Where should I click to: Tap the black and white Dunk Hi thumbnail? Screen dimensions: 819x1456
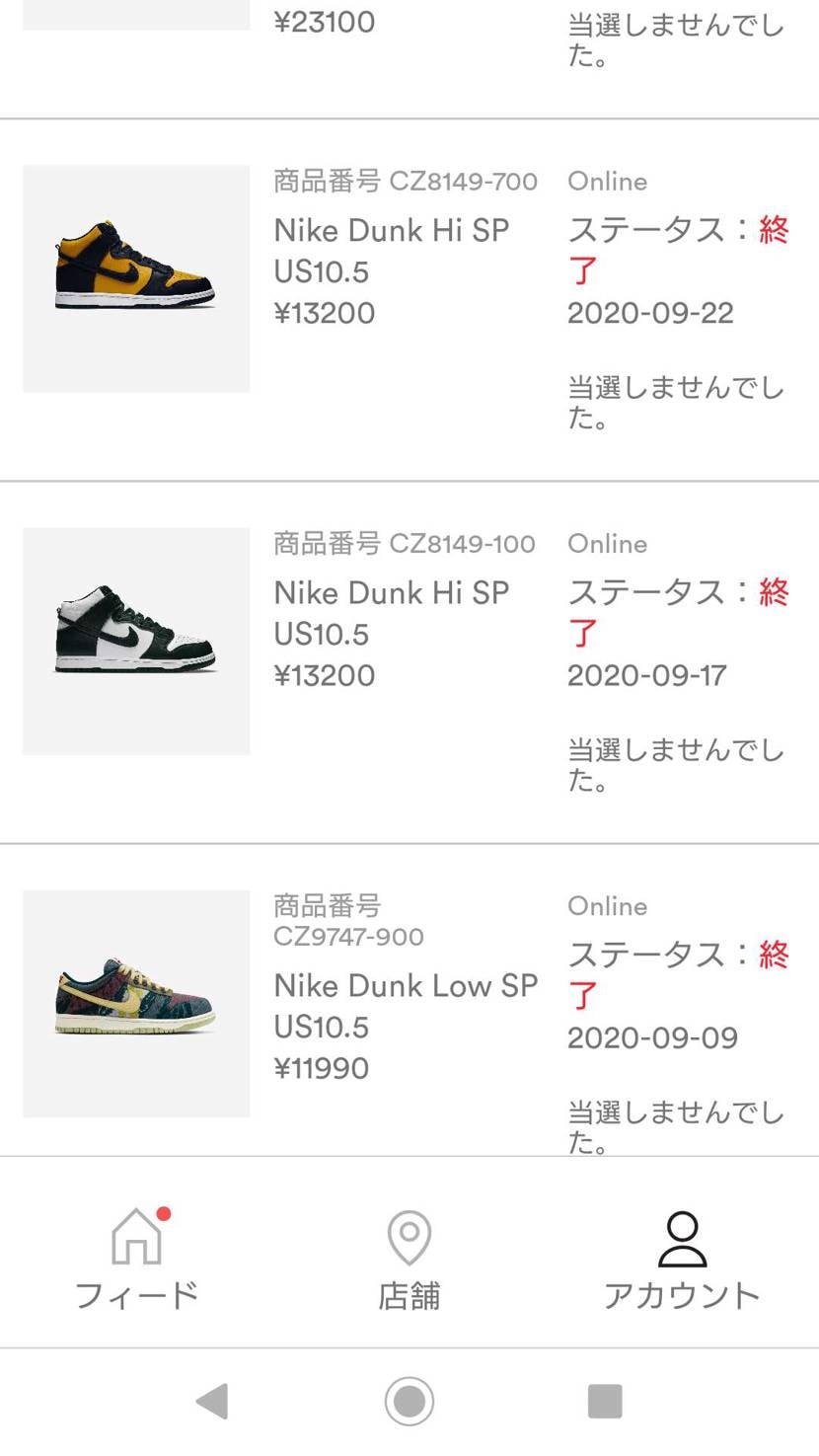click(135, 641)
